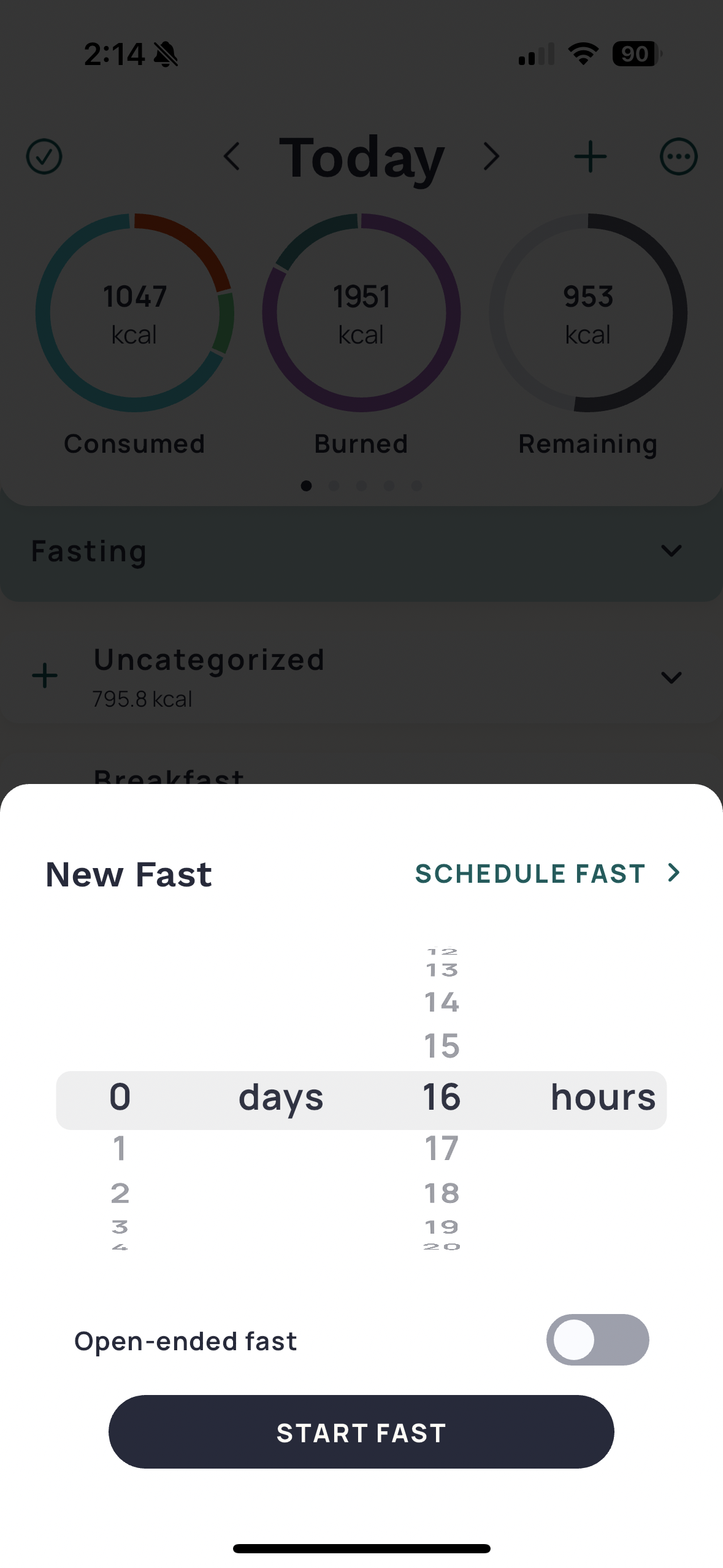Tap the Burned calories ring
Screen dimensions: 723x1568
361,313
